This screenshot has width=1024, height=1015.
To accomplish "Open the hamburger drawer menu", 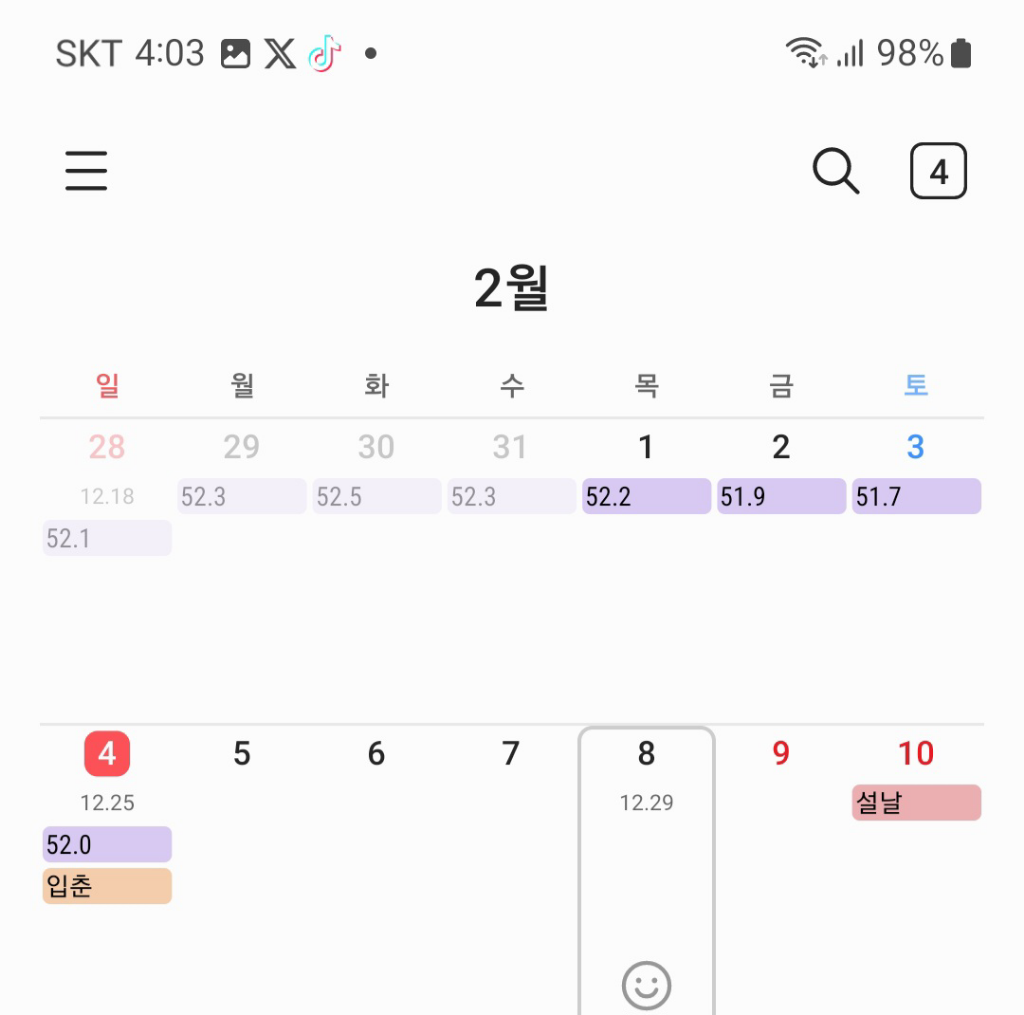I will [x=86, y=171].
